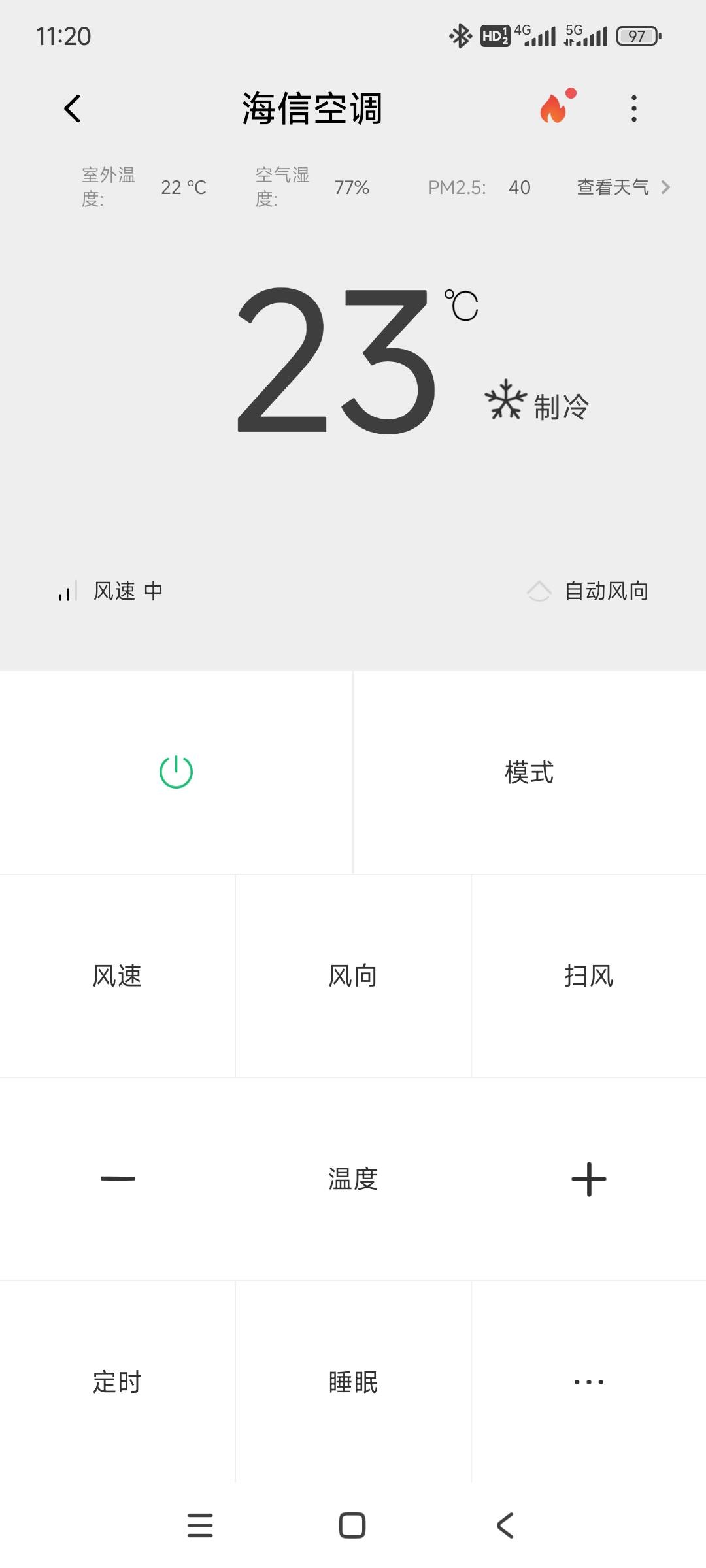This screenshot has width=706, height=1568.
Task: Go back from the 海信空调 remote
Action: tap(73, 108)
